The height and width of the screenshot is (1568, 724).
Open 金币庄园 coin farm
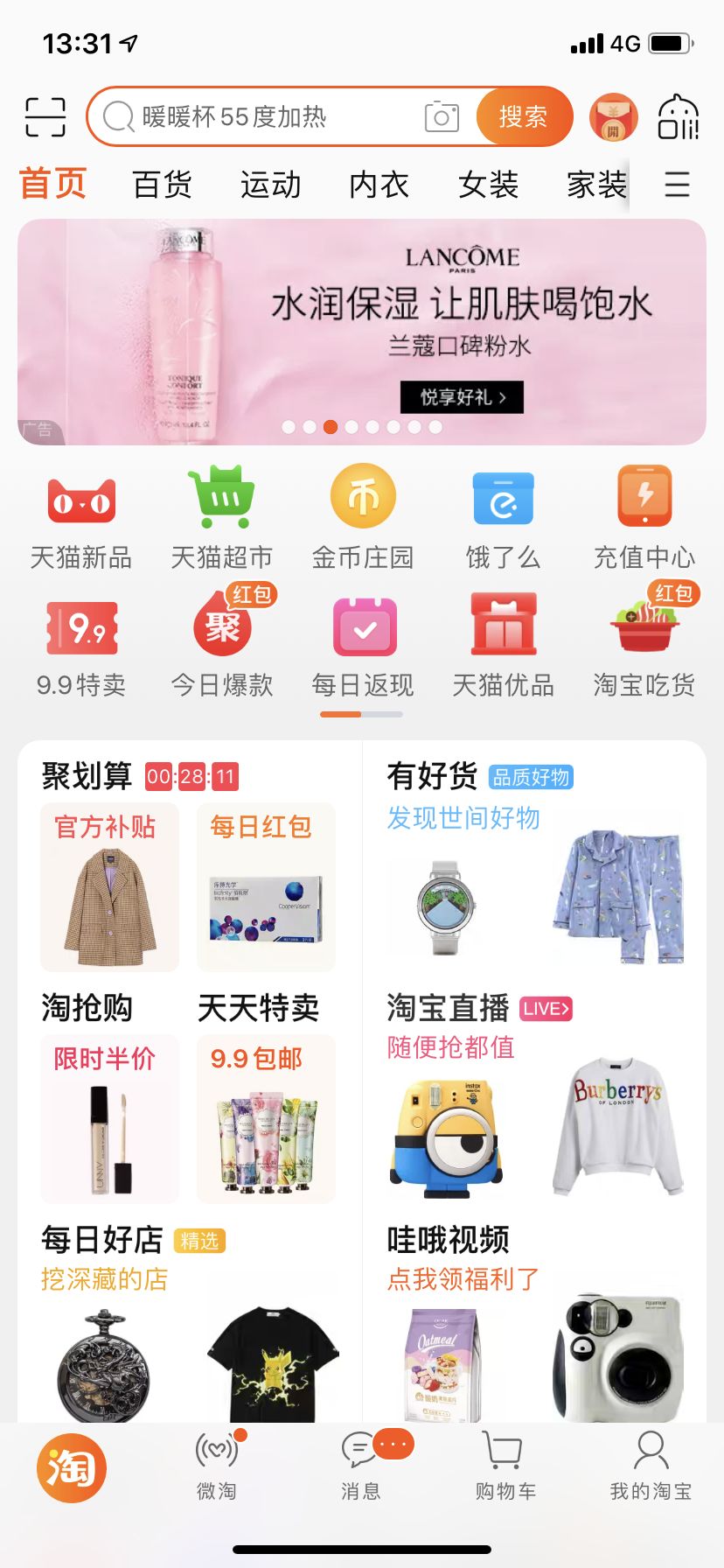coord(363,516)
